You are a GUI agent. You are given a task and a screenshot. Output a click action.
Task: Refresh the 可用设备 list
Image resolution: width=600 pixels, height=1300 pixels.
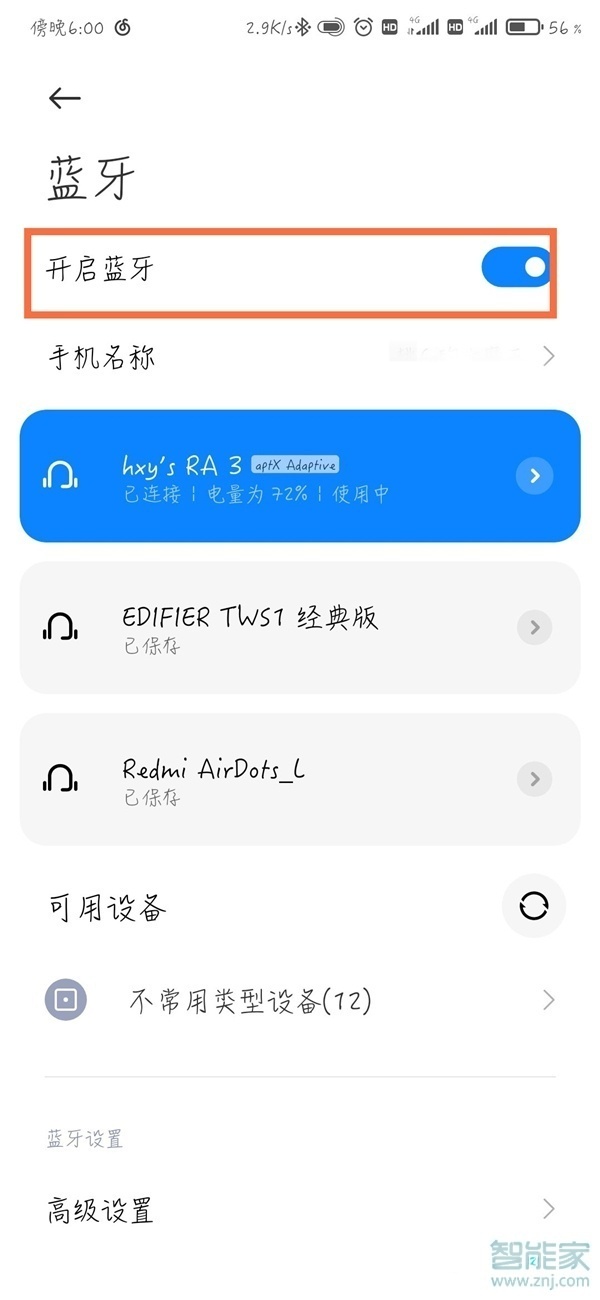pyautogui.click(x=533, y=906)
